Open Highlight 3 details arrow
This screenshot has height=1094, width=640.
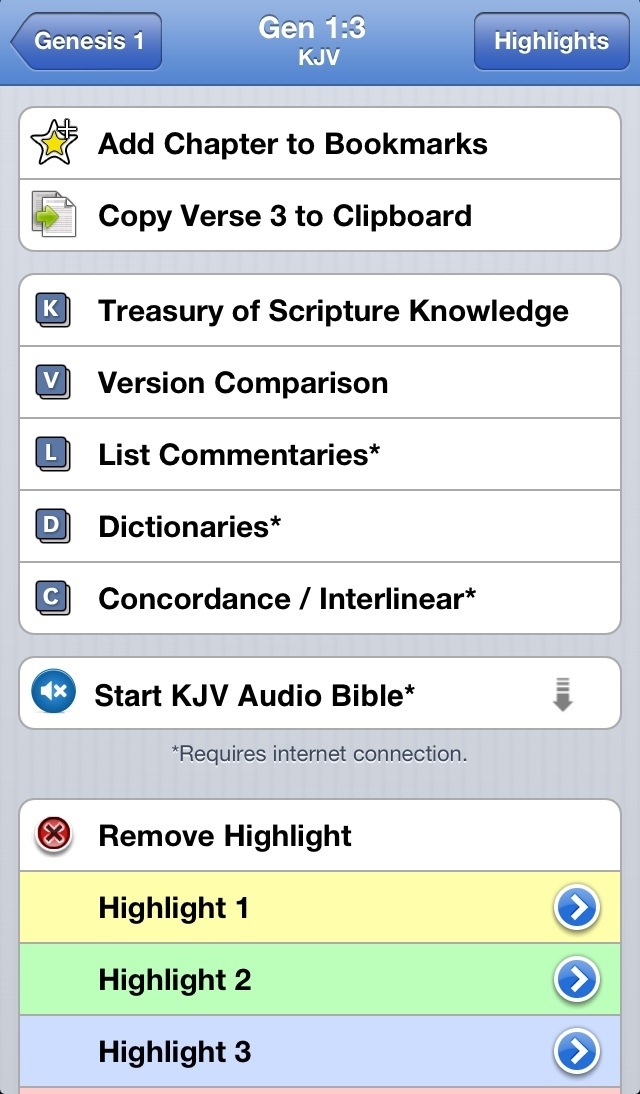(577, 1052)
